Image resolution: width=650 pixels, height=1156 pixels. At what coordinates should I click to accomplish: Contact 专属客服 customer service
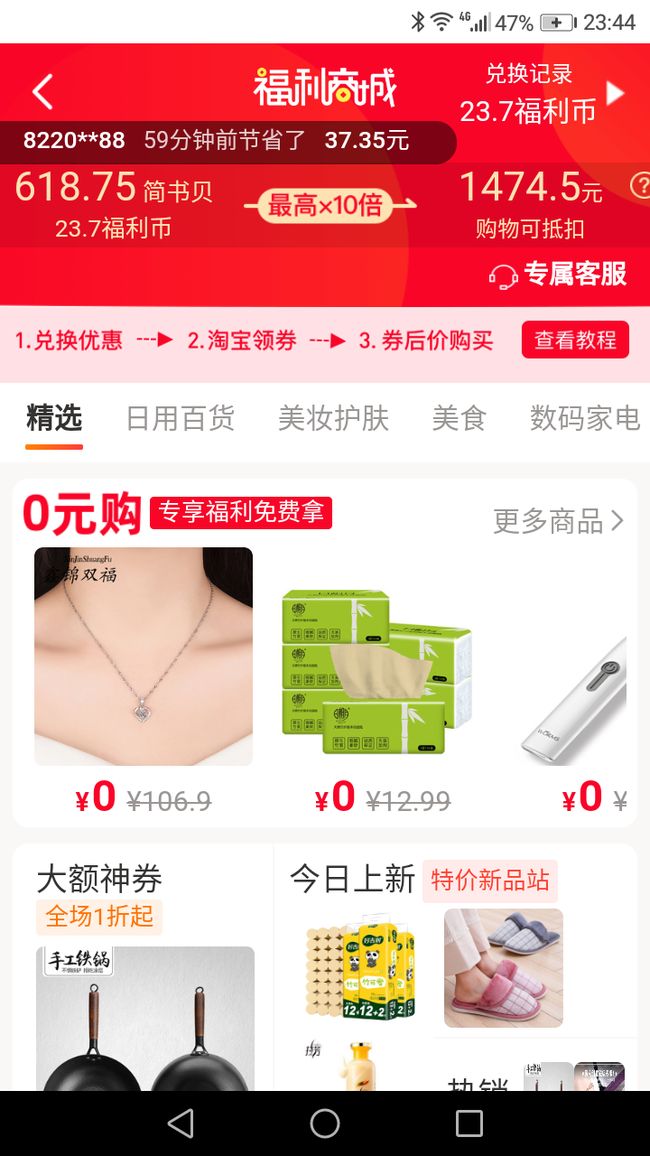(x=558, y=274)
